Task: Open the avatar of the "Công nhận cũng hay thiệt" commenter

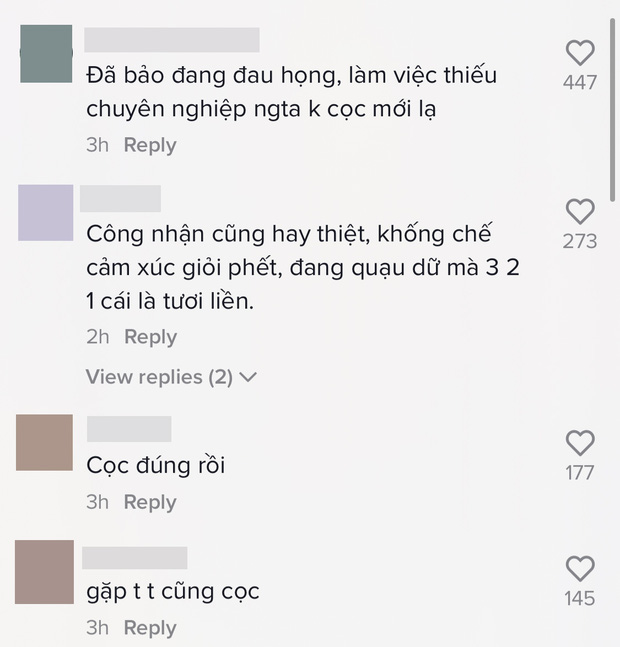Action: click(x=46, y=213)
